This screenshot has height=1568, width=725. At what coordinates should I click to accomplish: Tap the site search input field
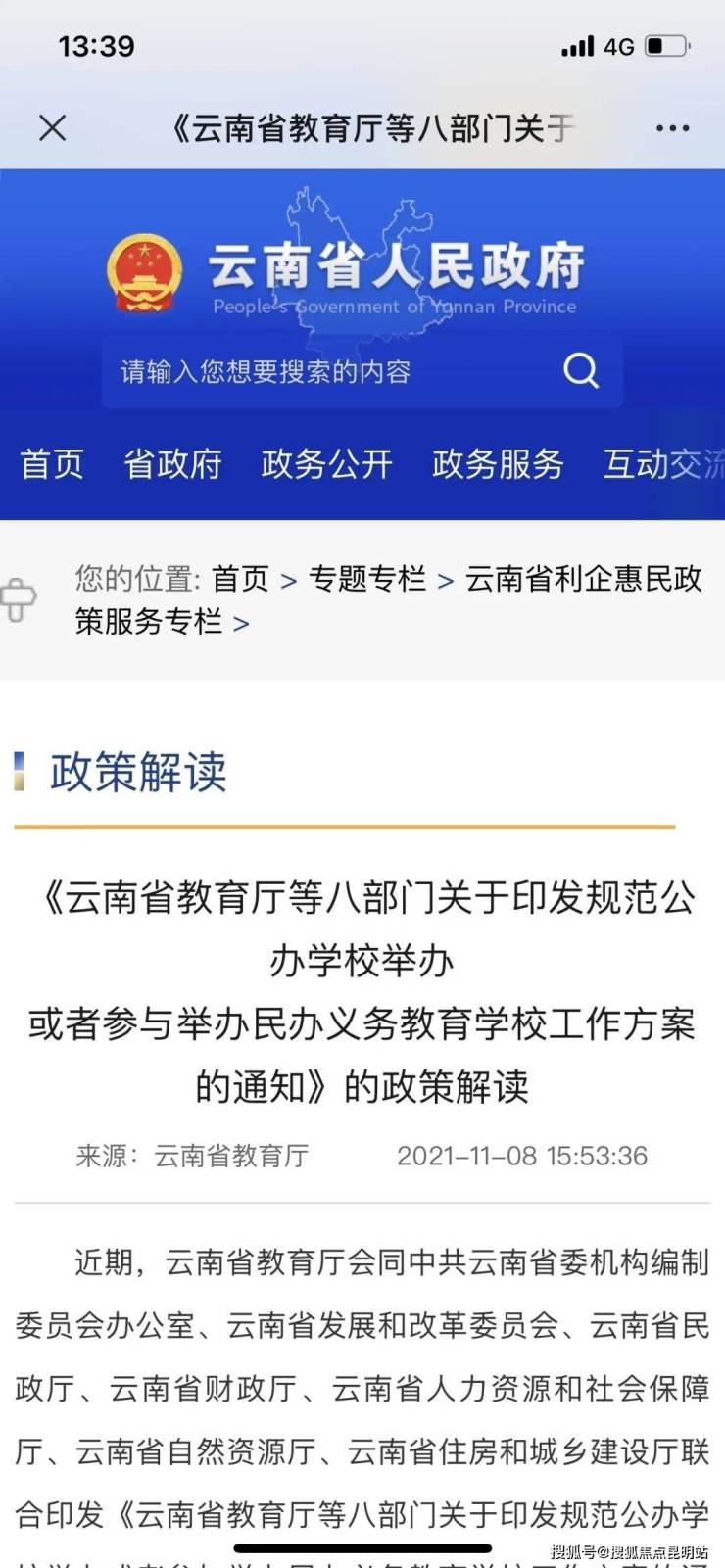pos(323,371)
